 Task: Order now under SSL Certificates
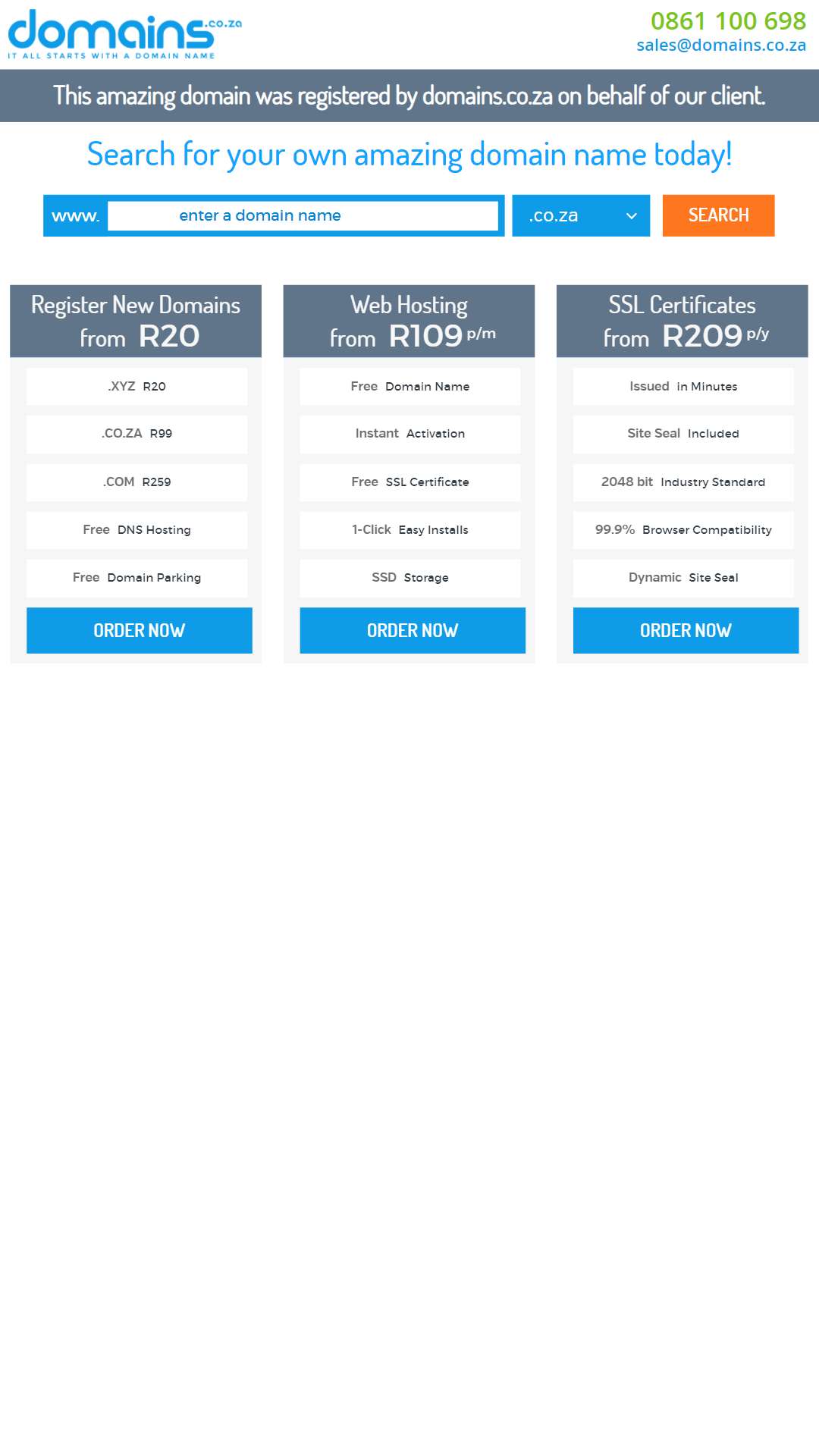[x=686, y=630]
